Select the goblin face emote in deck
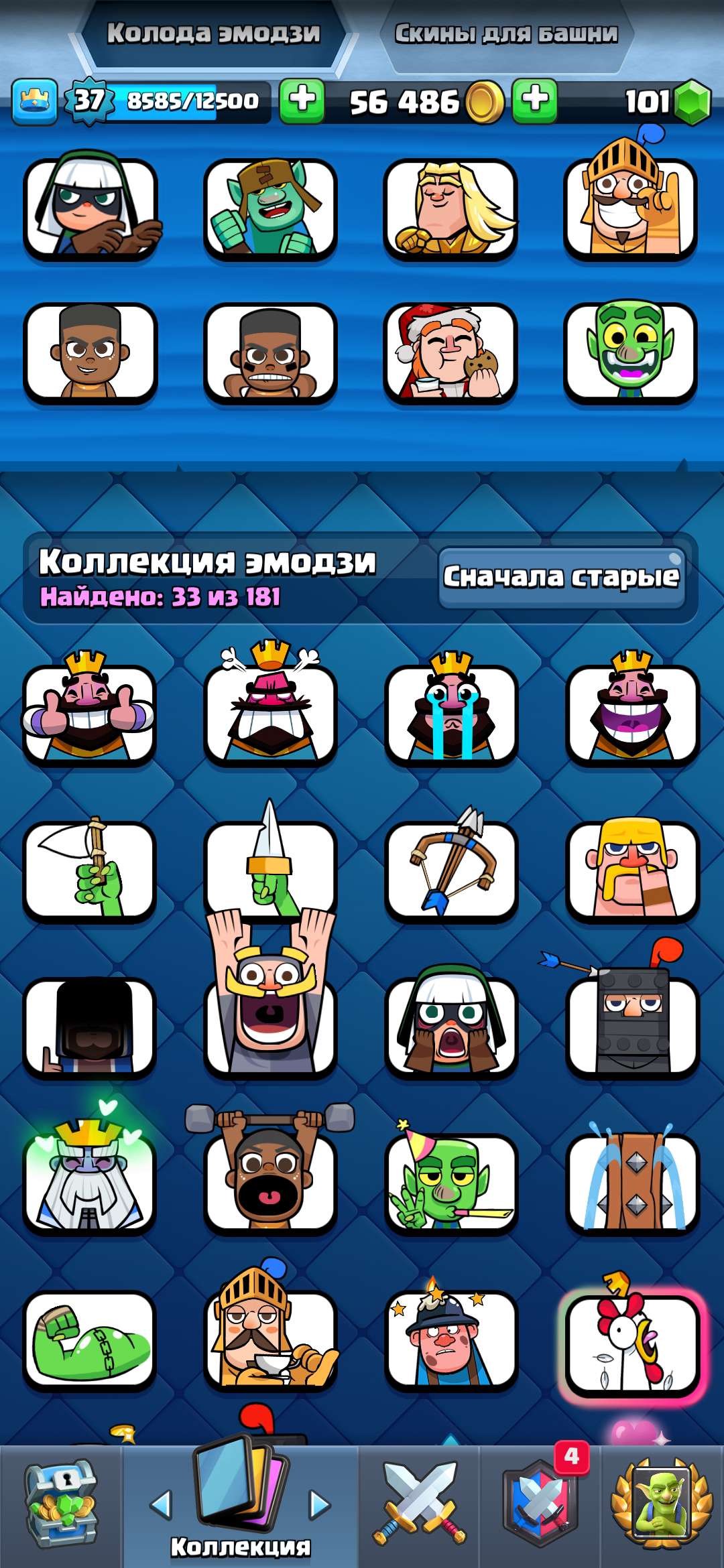Viewport: 724px width, 1568px height. 630,351
